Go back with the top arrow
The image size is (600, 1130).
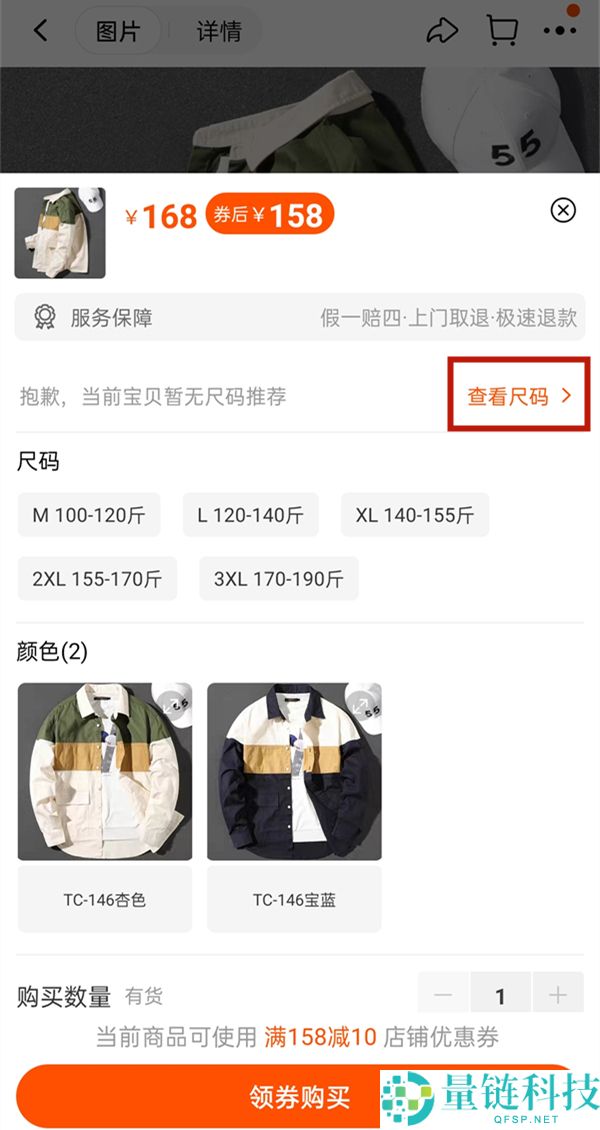(x=41, y=30)
